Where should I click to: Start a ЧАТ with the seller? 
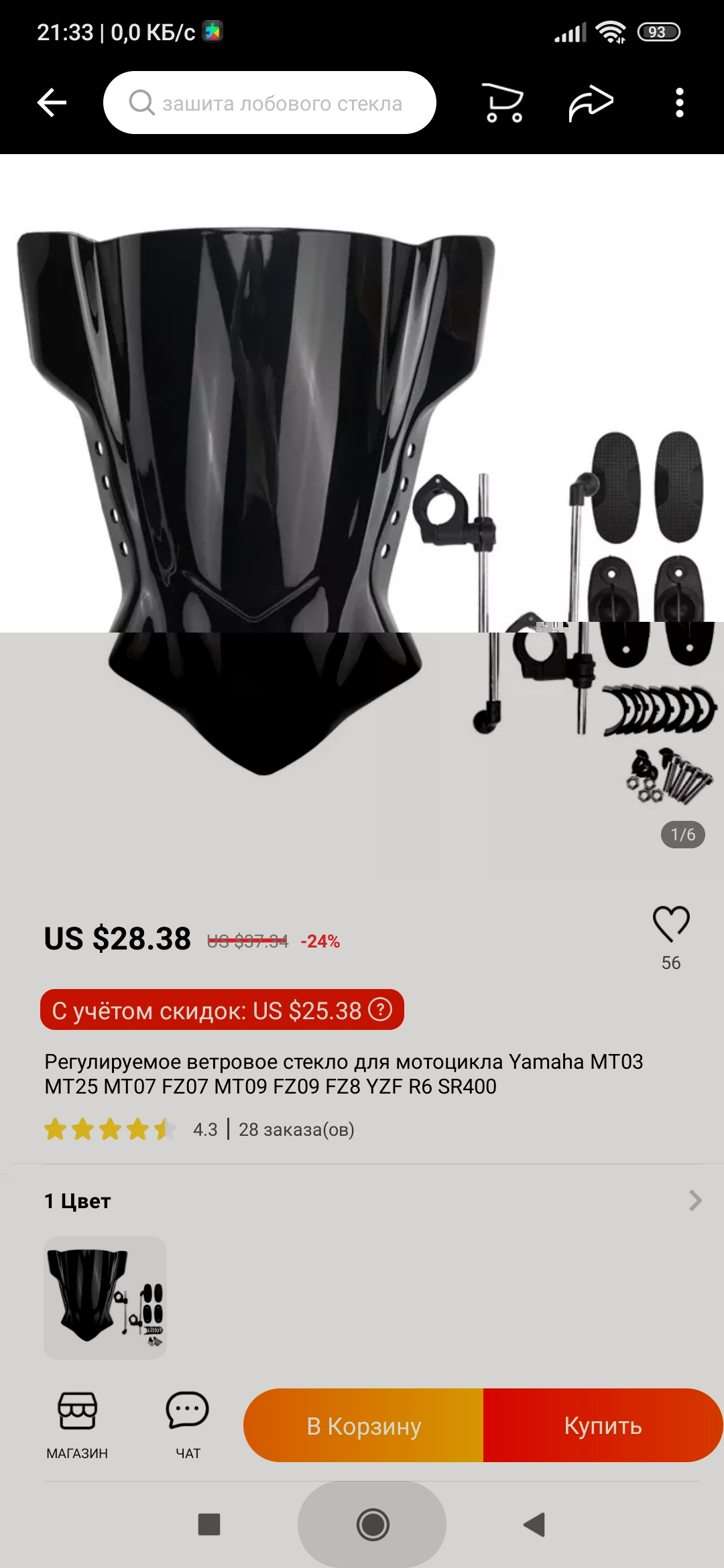188,1425
